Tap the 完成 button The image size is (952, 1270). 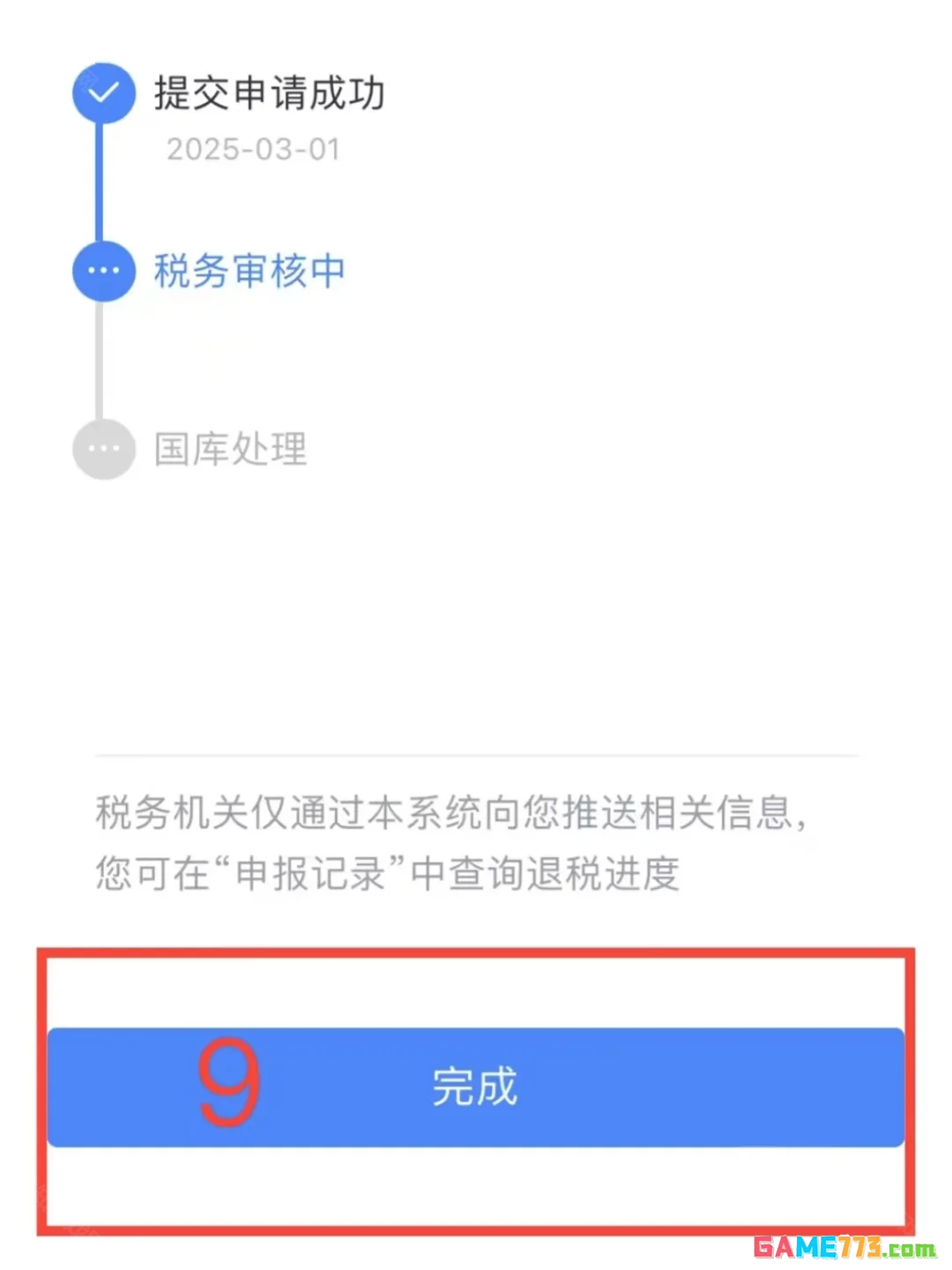click(x=476, y=1087)
